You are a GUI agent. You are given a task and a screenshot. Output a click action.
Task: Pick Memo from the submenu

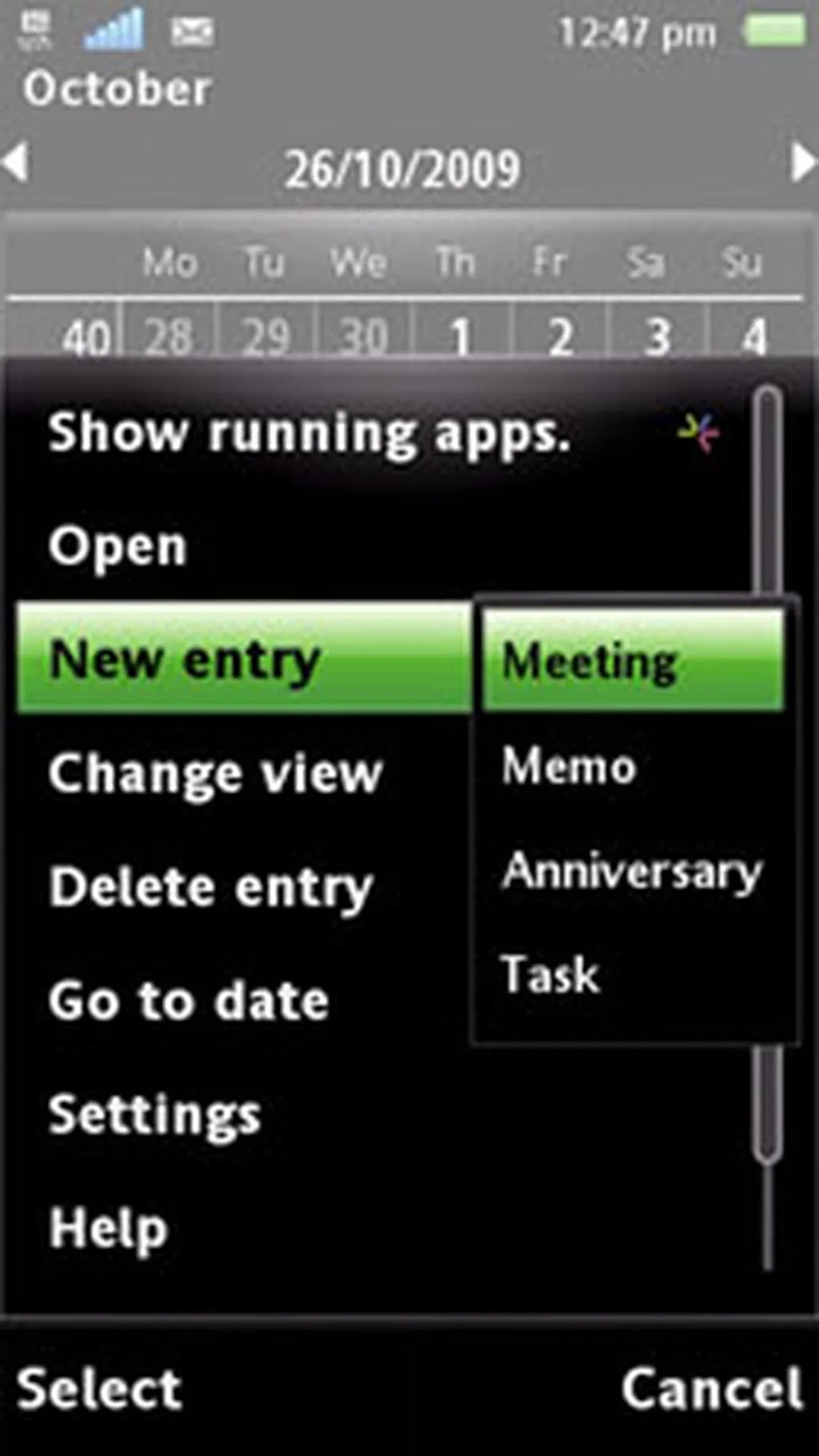(x=569, y=766)
